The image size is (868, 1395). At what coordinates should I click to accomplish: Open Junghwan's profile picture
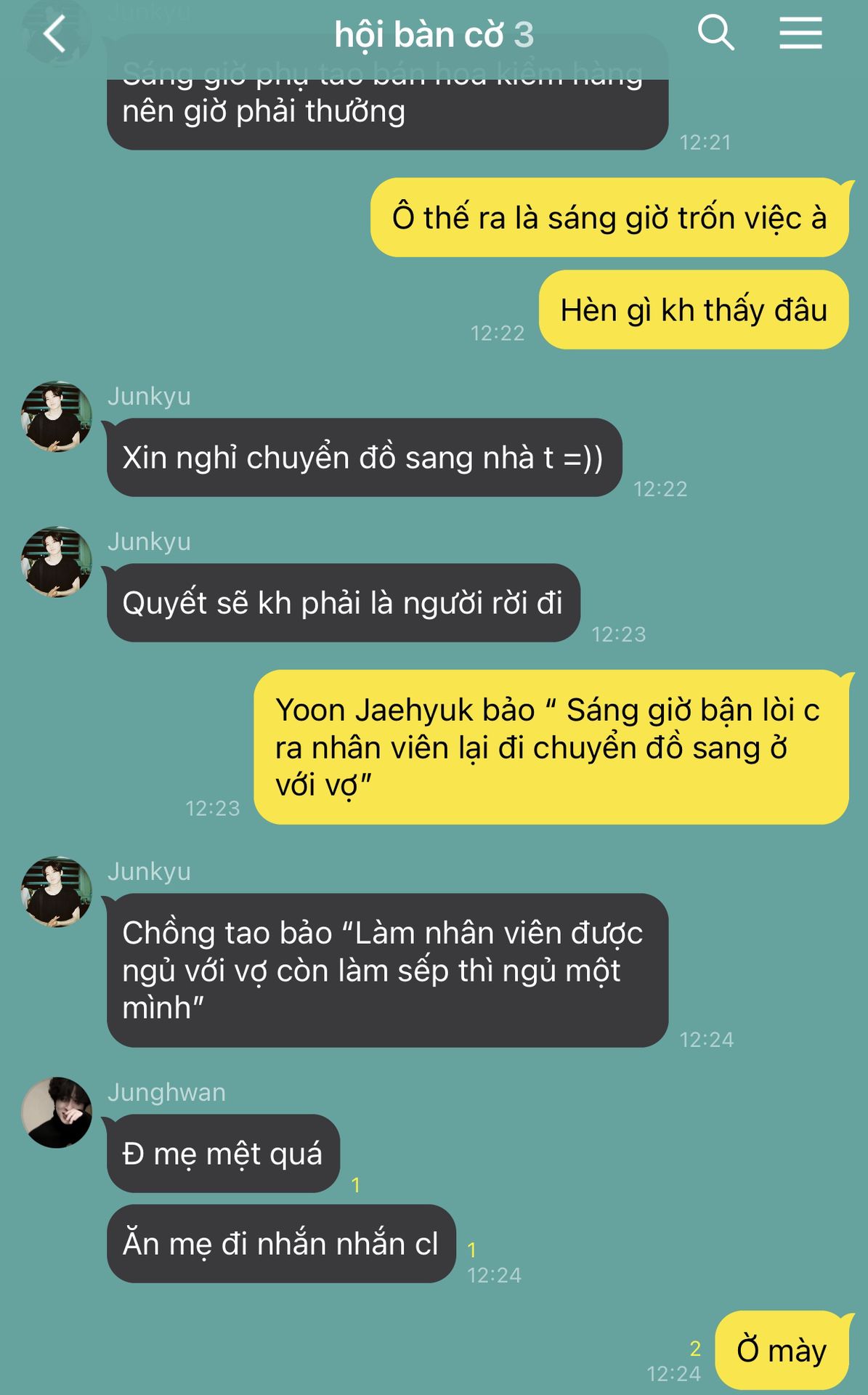57,1112
